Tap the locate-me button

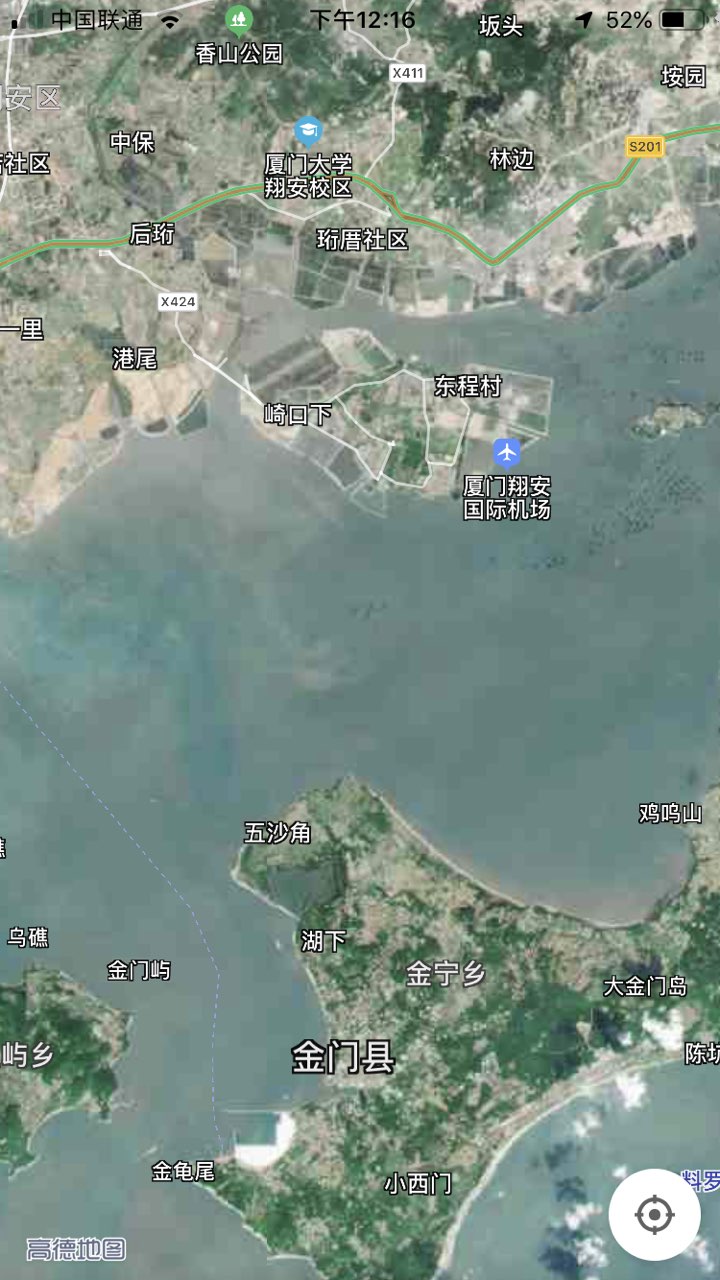coord(654,1214)
